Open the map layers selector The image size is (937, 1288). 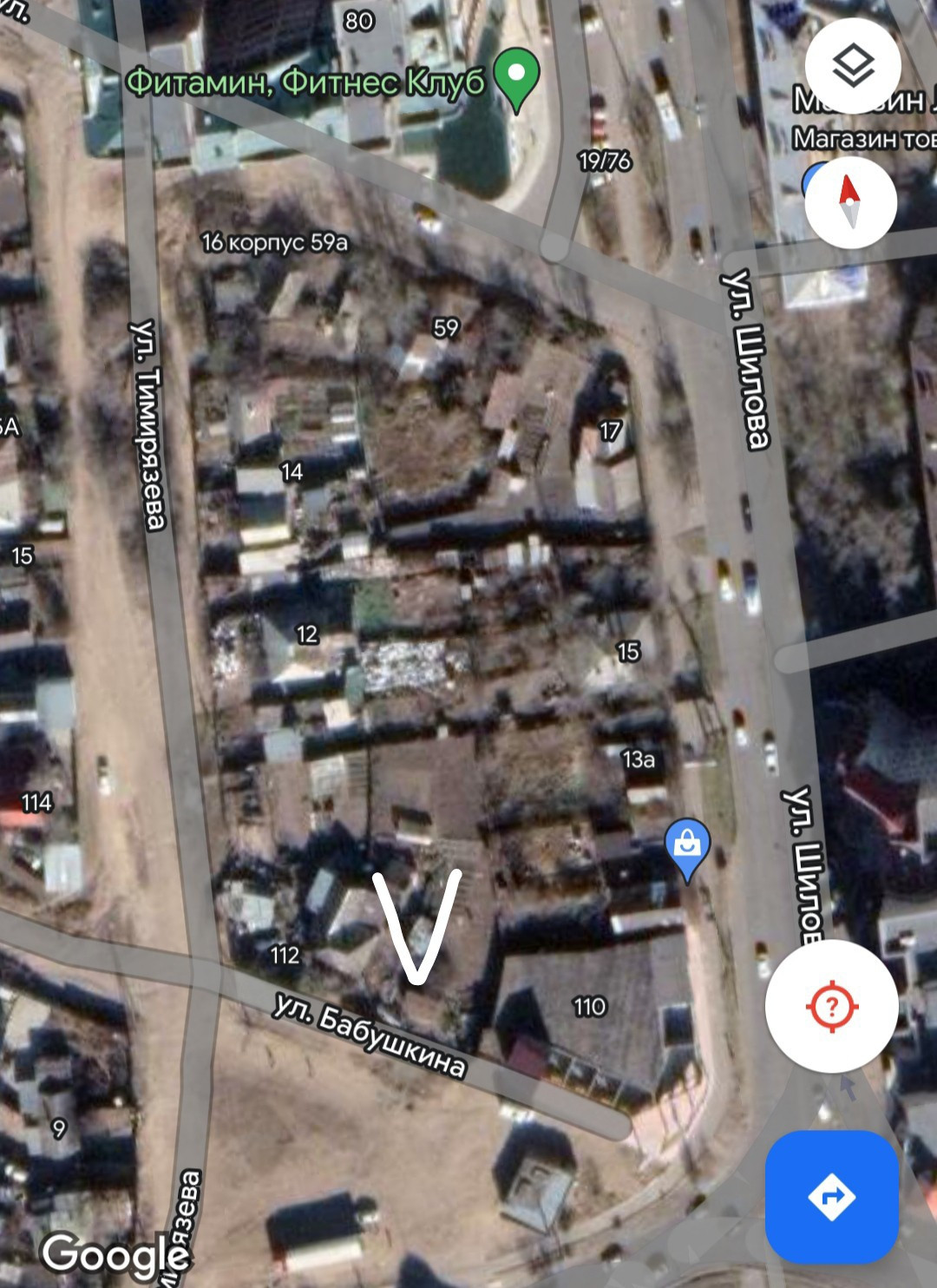(x=852, y=66)
